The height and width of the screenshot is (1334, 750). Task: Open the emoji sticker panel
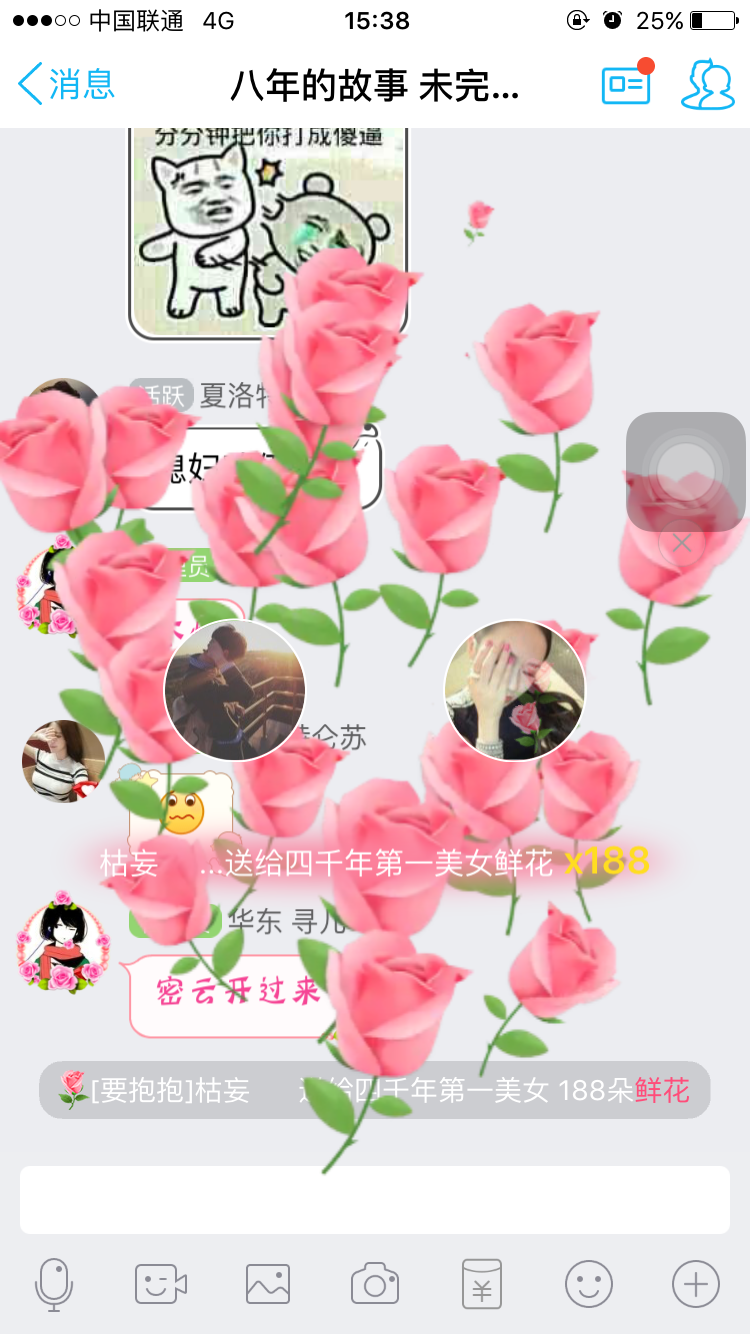click(x=589, y=1283)
